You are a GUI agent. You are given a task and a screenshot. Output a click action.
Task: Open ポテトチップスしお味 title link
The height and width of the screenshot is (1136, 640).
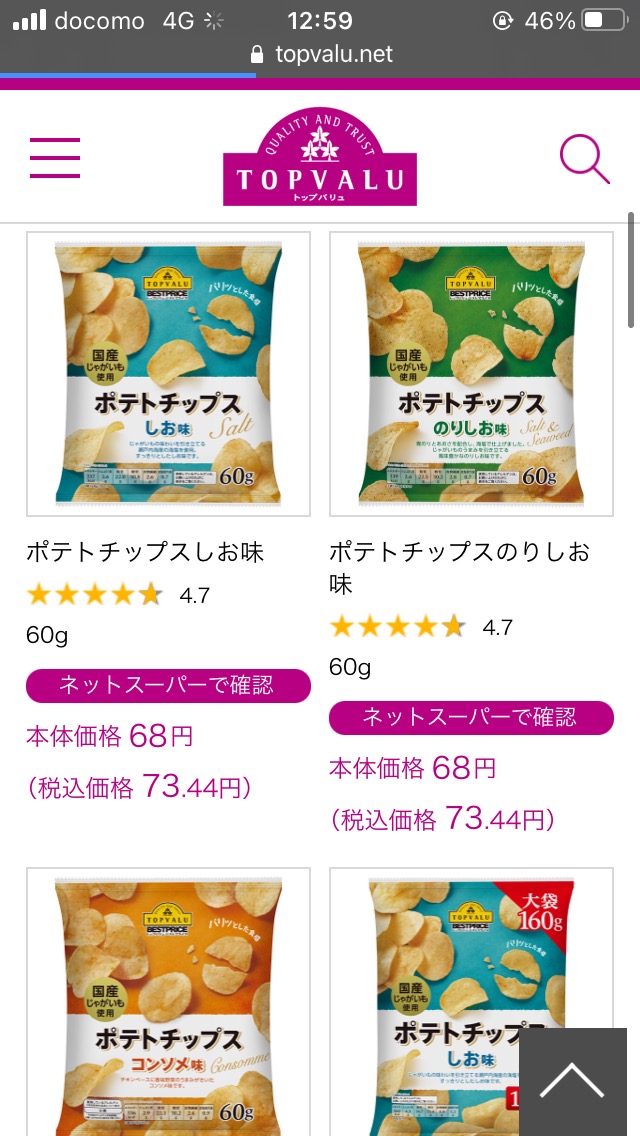[145, 551]
